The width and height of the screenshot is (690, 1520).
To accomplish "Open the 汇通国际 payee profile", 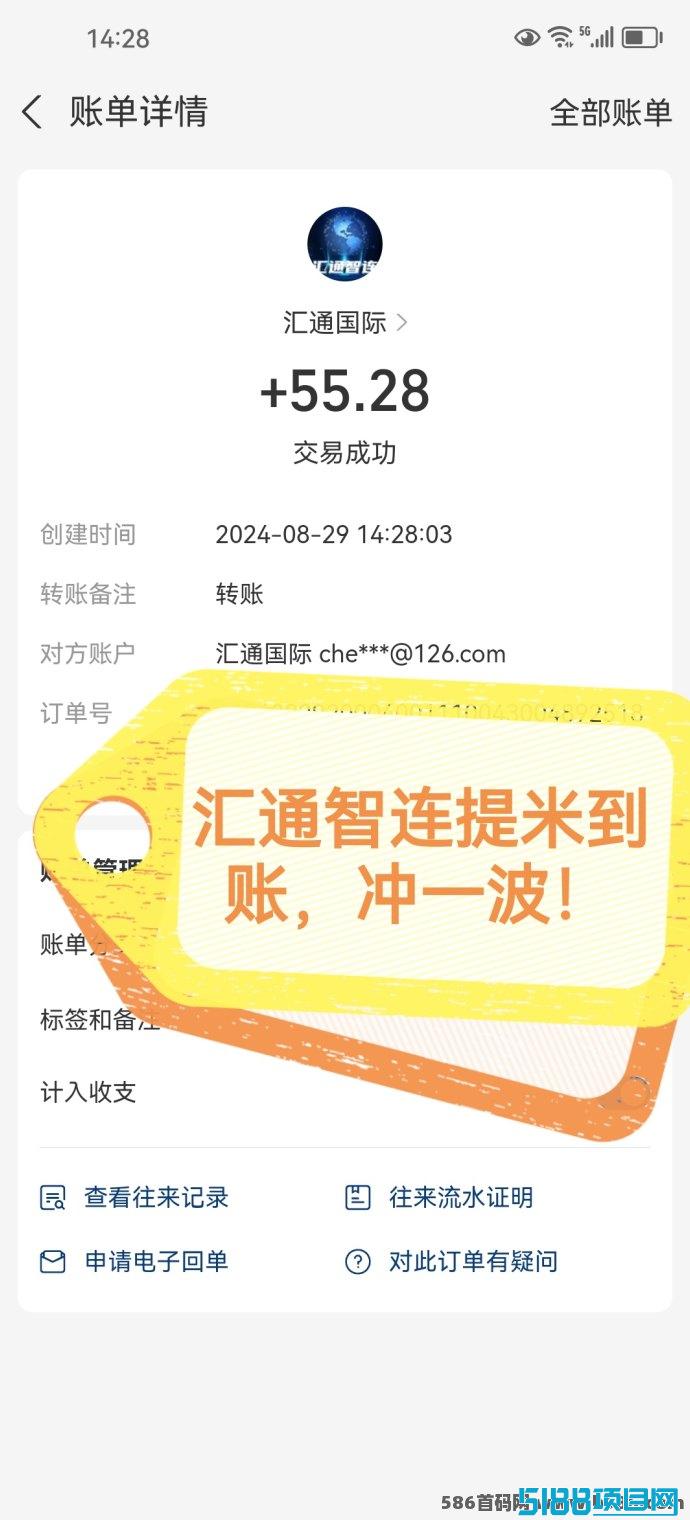I will [345, 322].
